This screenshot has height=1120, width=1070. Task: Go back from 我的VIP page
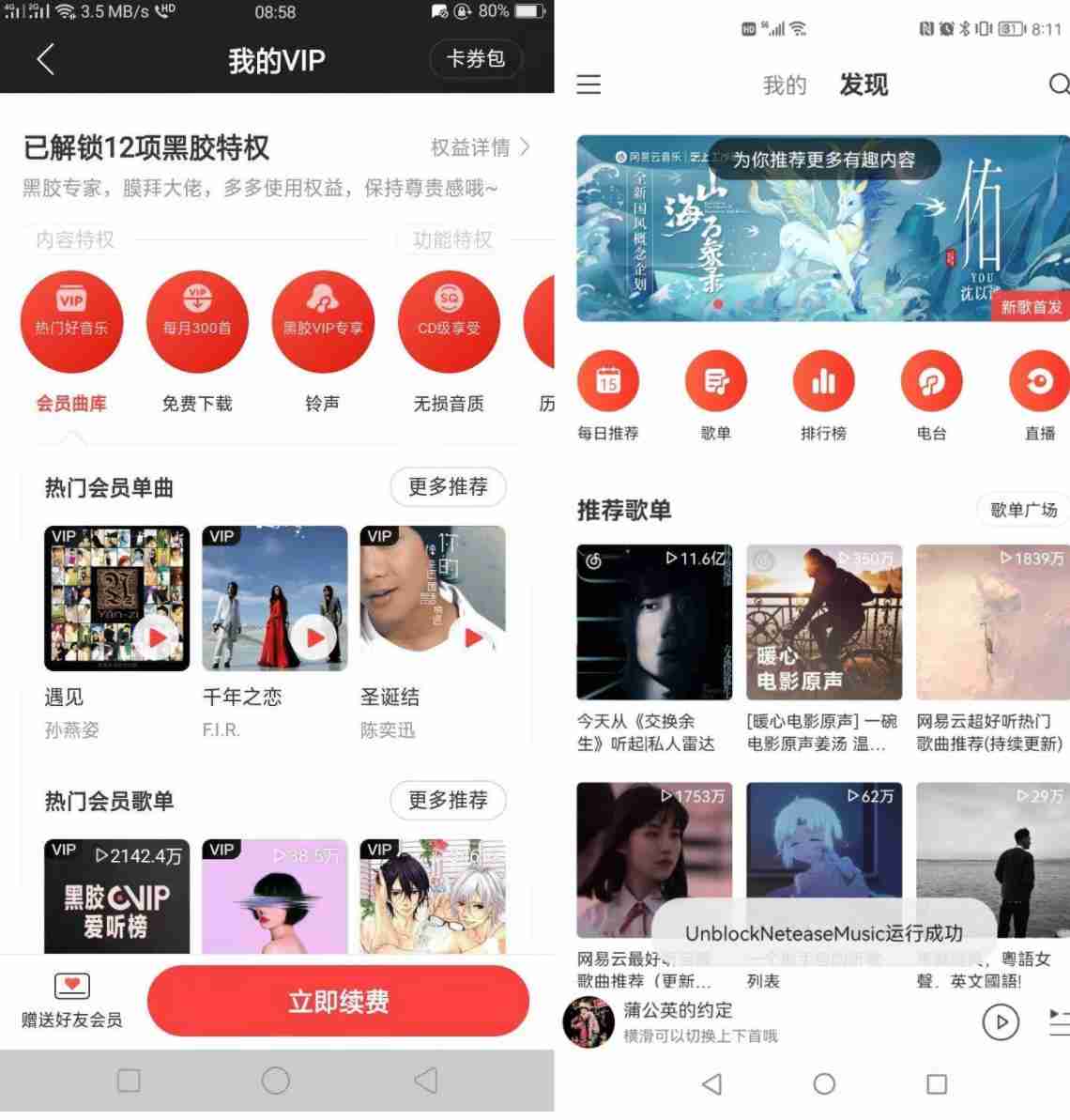pos(45,60)
